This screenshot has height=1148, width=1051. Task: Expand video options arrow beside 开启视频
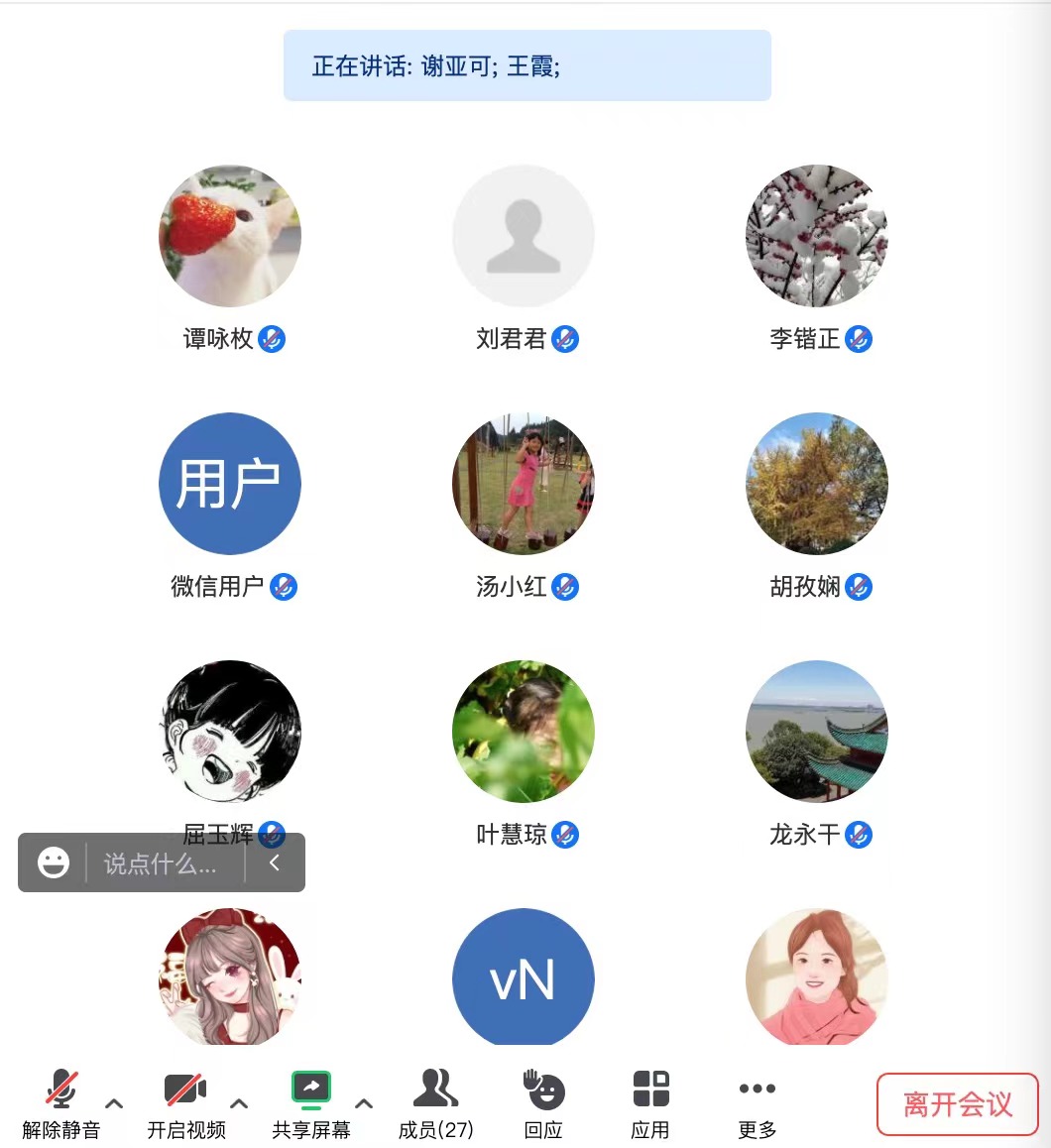tap(239, 1102)
